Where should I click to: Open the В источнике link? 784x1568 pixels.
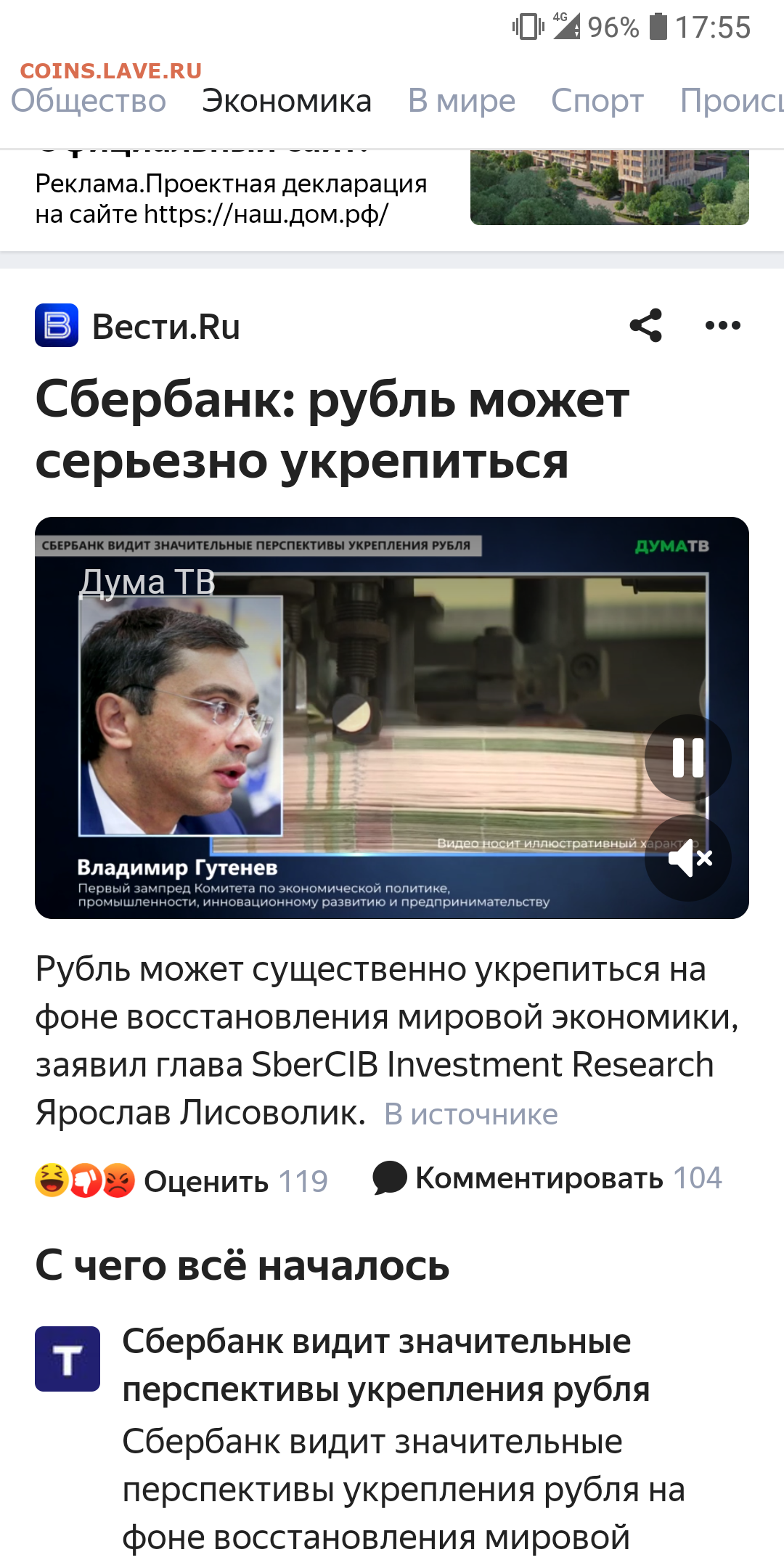(471, 1114)
